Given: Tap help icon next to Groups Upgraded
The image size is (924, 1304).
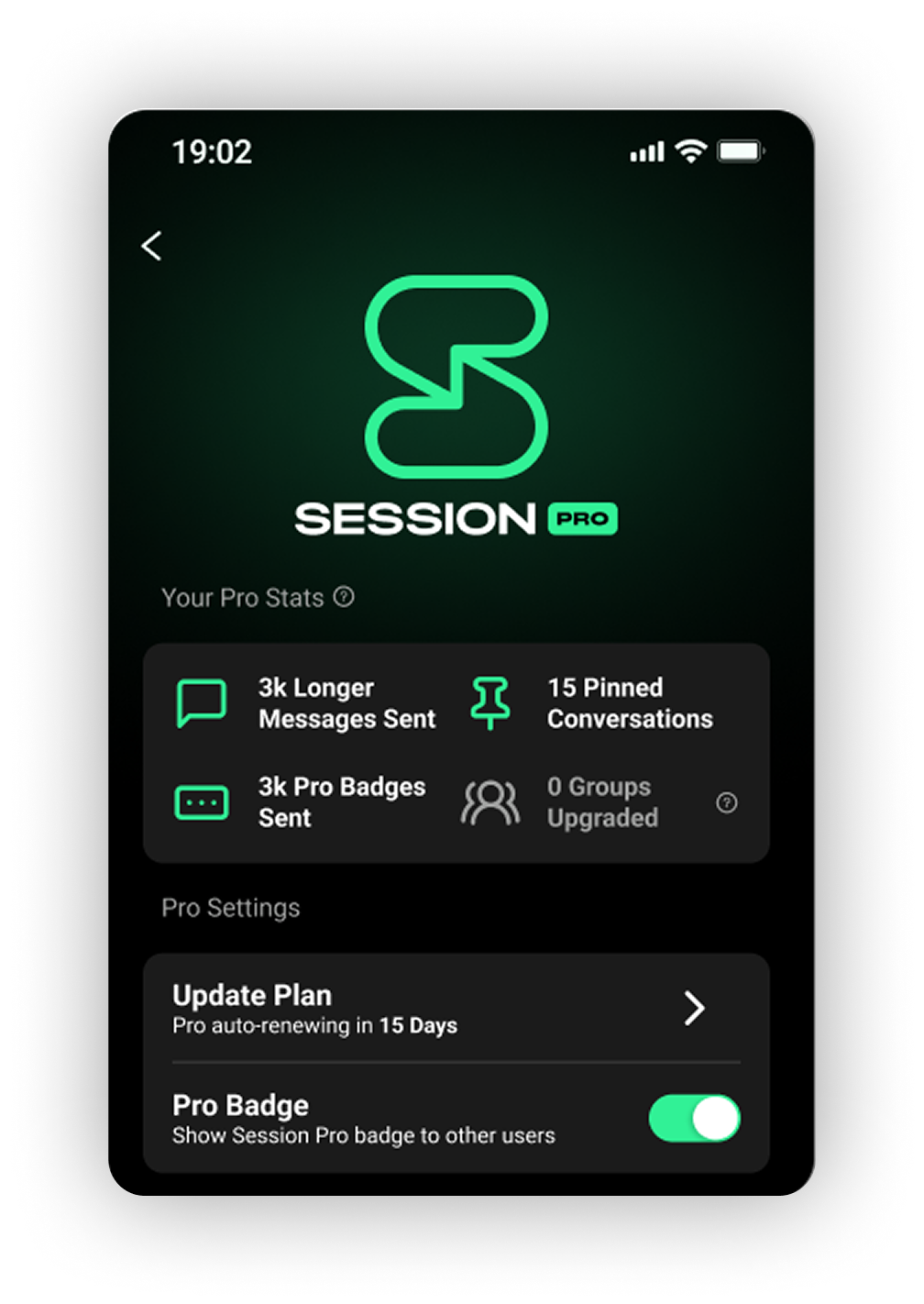Looking at the screenshot, I should point(726,803).
